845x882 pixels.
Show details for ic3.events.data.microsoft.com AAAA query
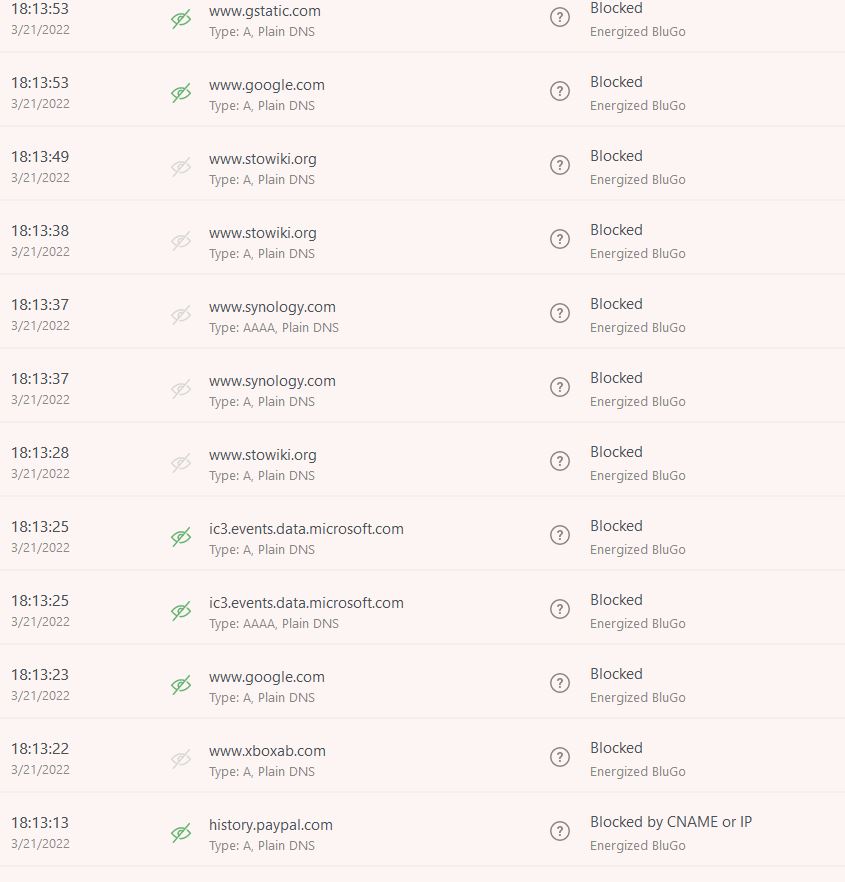[560, 609]
